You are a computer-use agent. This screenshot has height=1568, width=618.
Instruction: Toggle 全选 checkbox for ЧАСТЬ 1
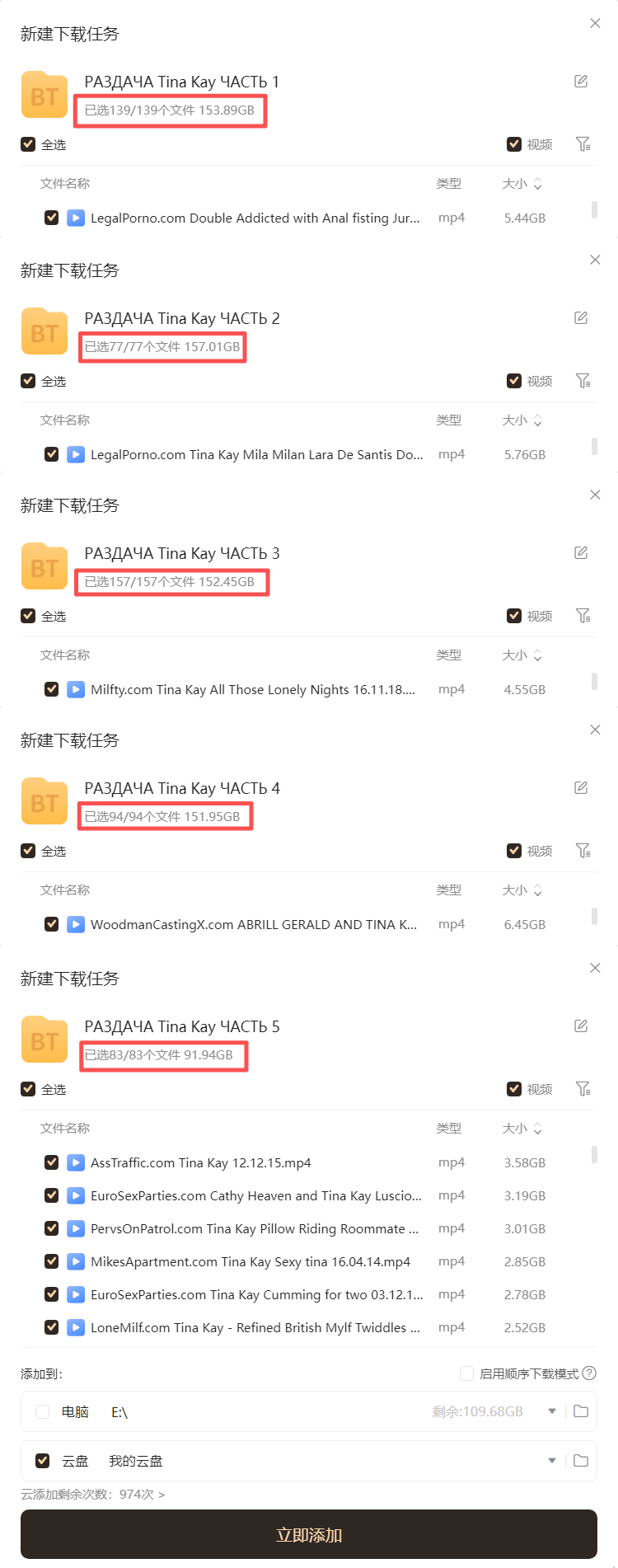(28, 144)
